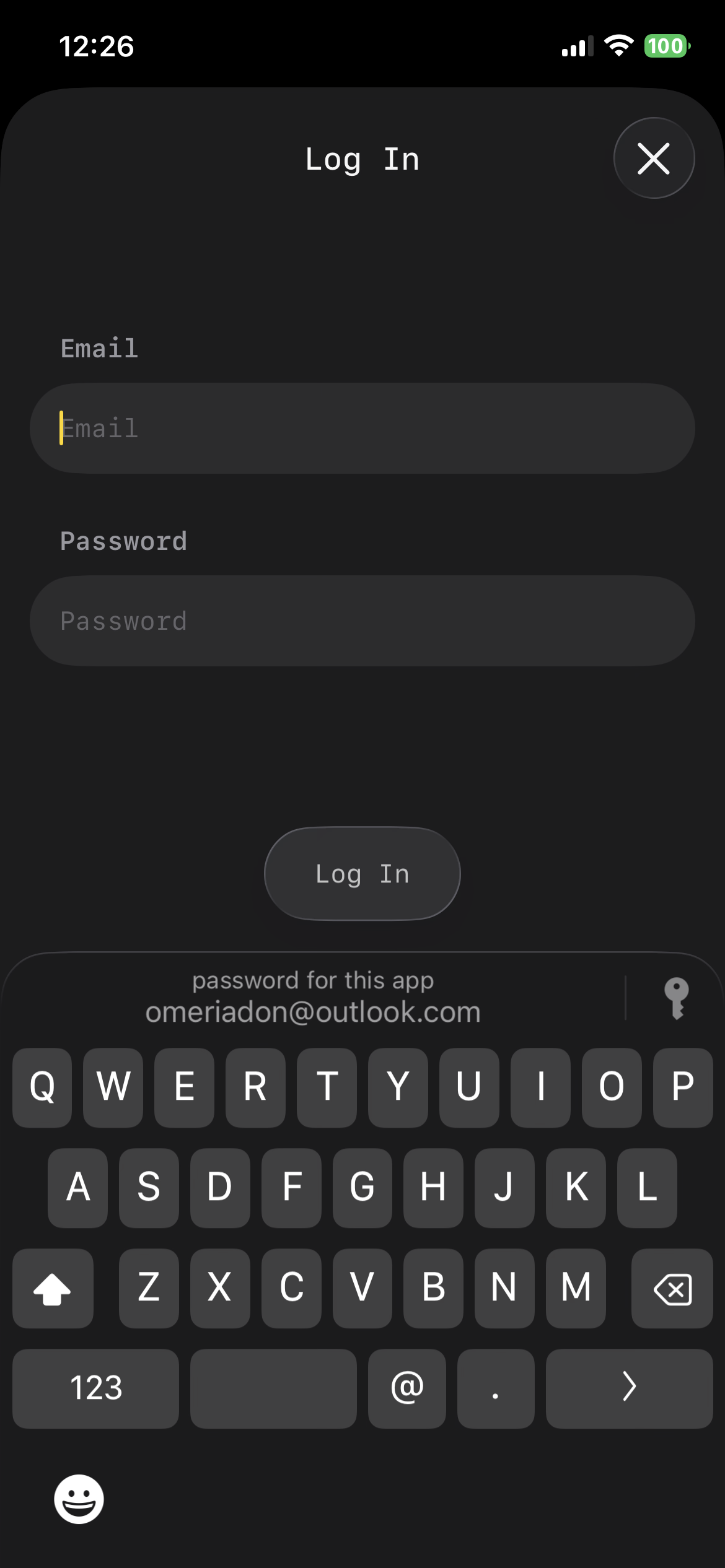Open saved passwords via the key icon

[676, 998]
